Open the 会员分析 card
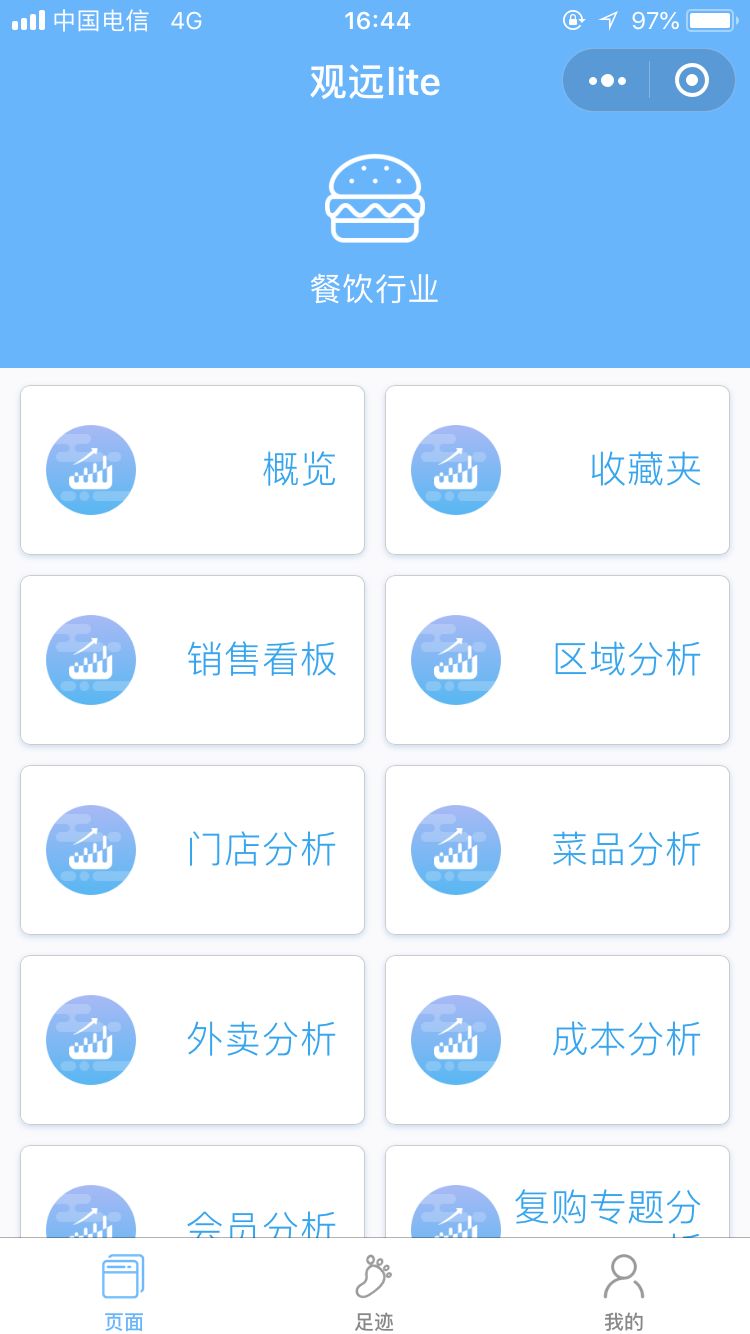 (x=192, y=1192)
